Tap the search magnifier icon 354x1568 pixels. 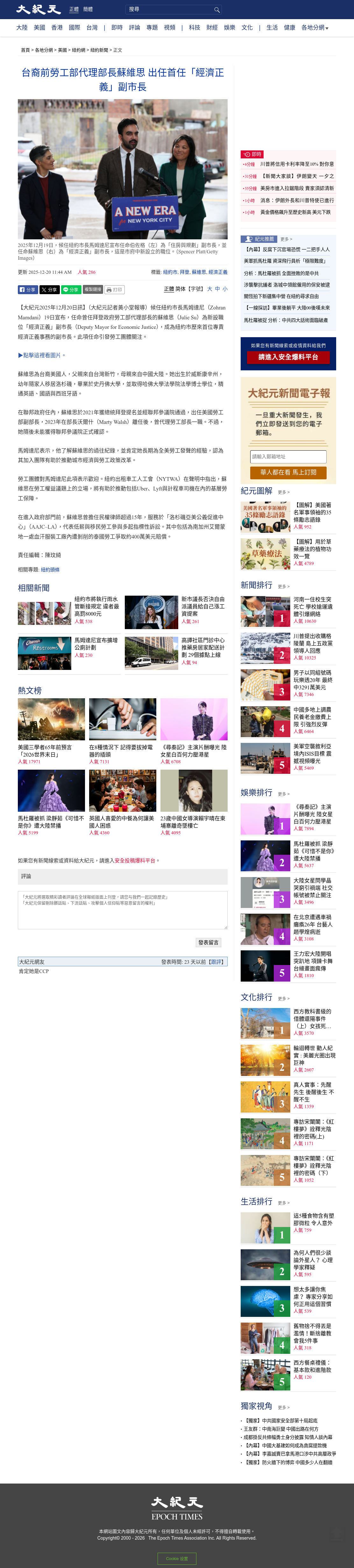point(216,10)
